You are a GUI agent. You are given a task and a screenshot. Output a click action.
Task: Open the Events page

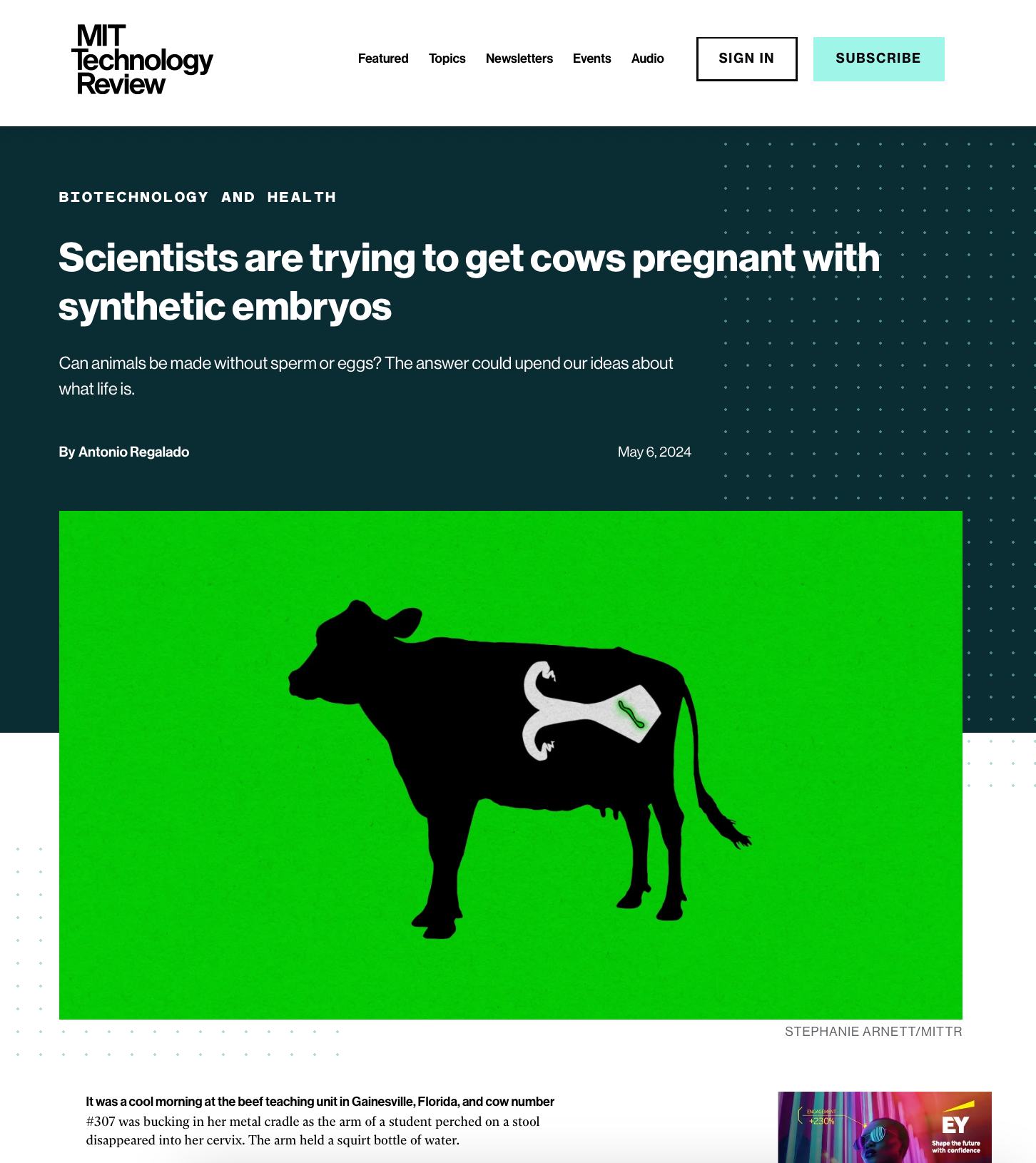[591, 59]
